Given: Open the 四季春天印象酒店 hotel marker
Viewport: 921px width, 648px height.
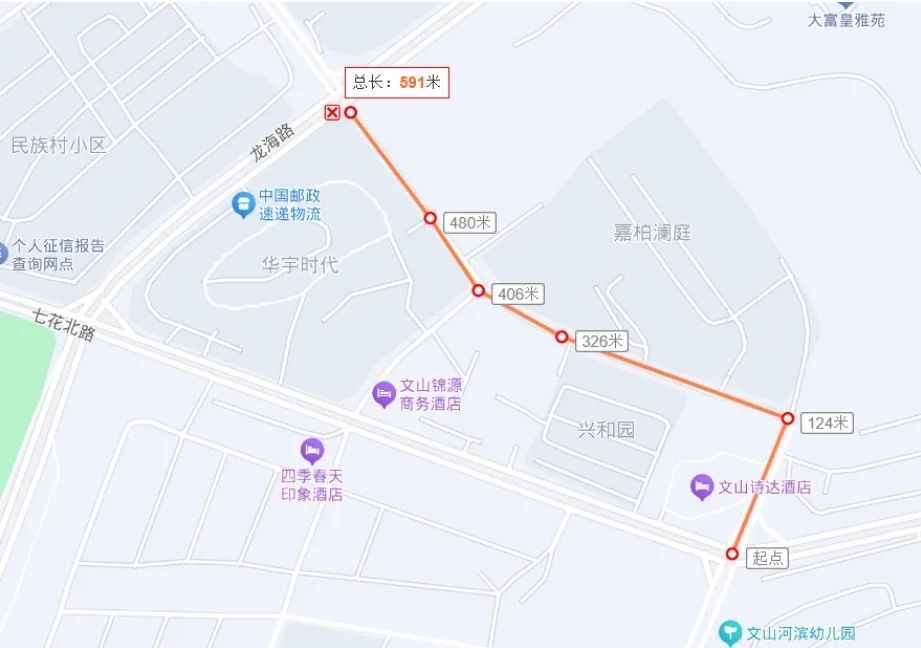Looking at the screenshot, I should (312, 452).
